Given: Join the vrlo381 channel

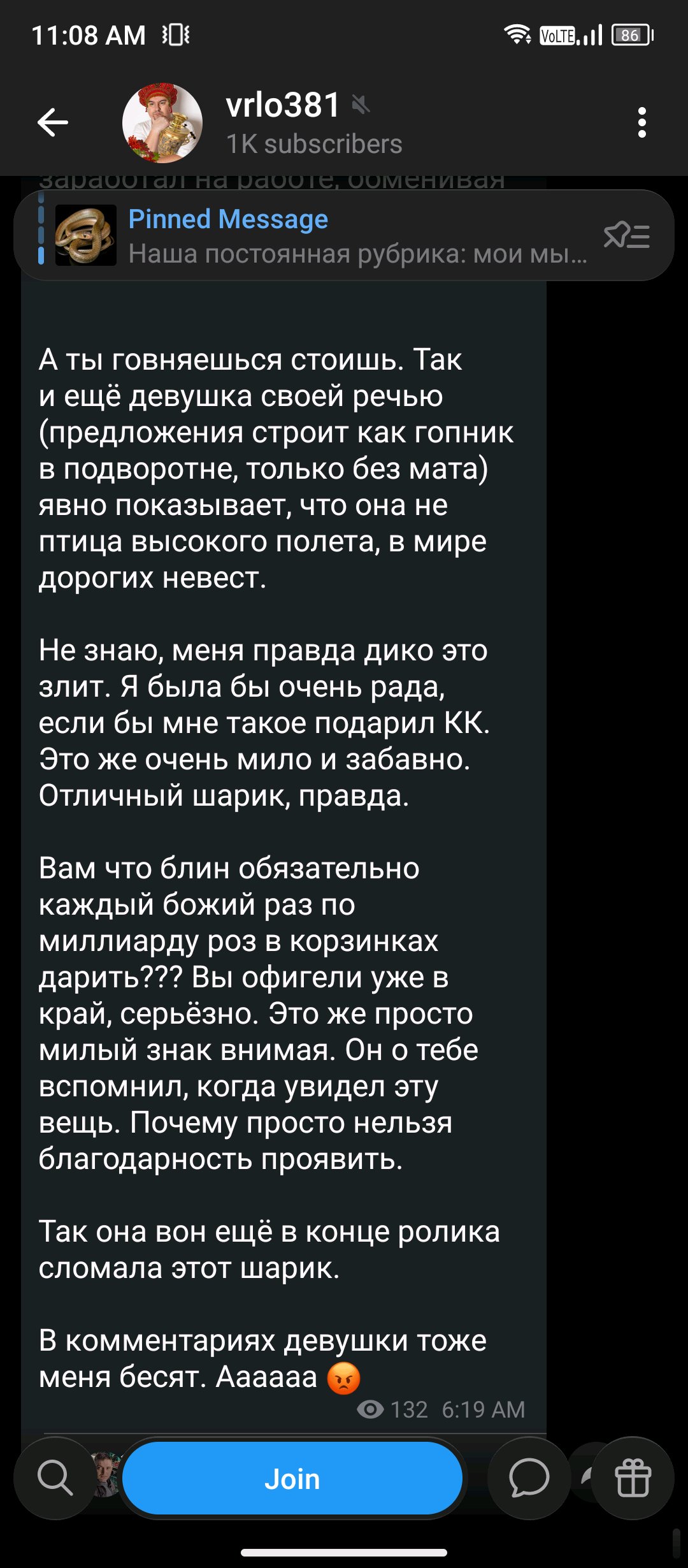Looking at the screenshot, I should 292,1479.
